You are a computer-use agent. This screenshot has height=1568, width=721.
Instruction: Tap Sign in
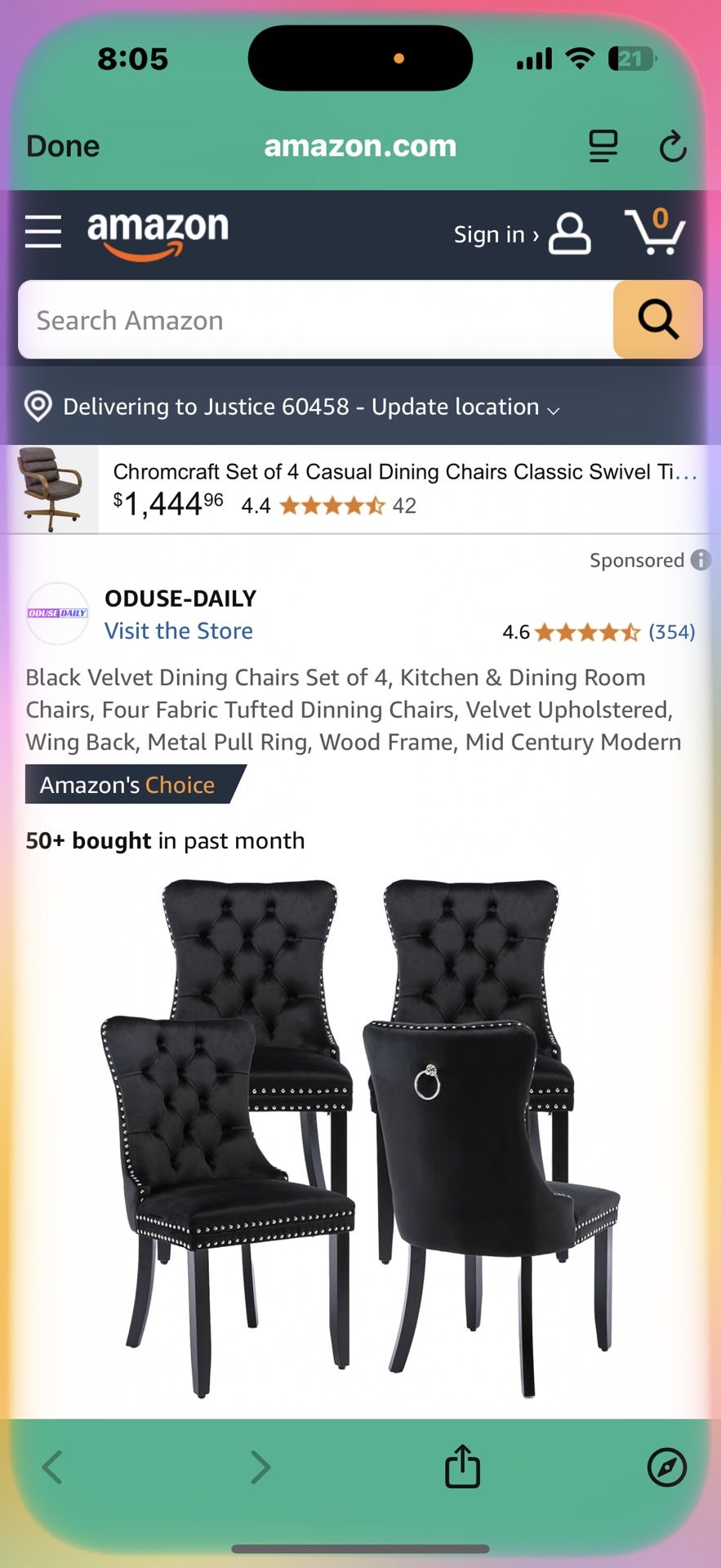(490, 234)
